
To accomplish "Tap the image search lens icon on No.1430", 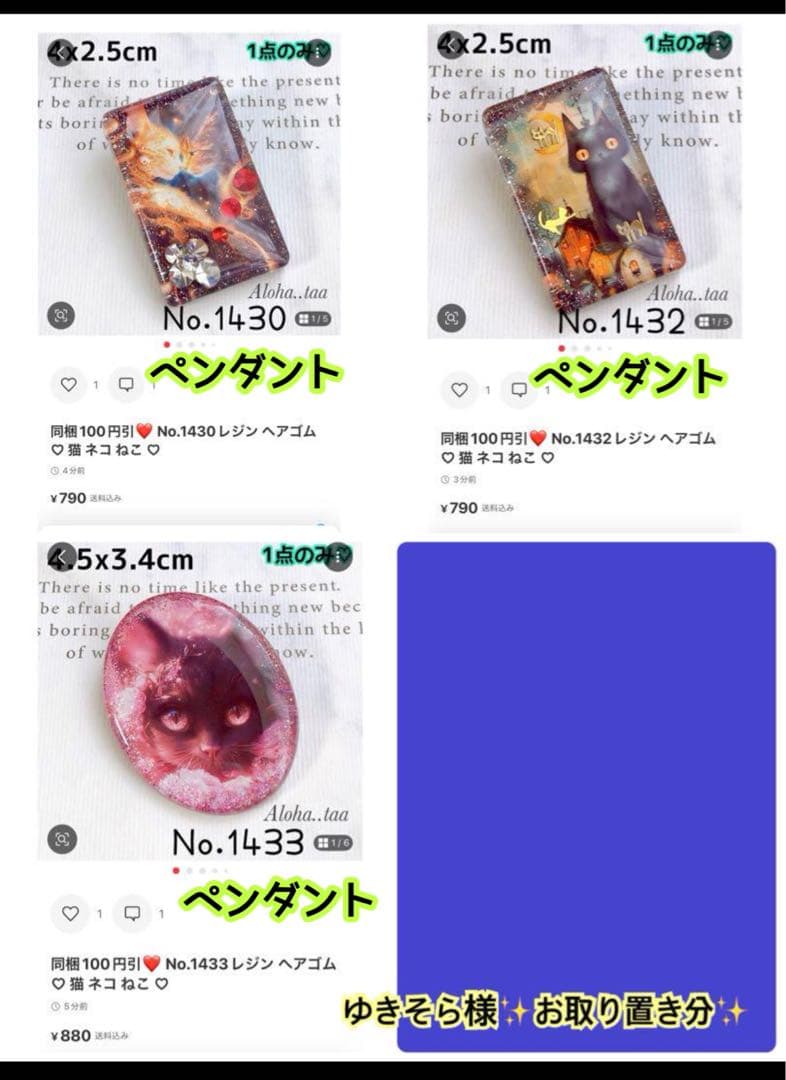I will pos(60,315).
